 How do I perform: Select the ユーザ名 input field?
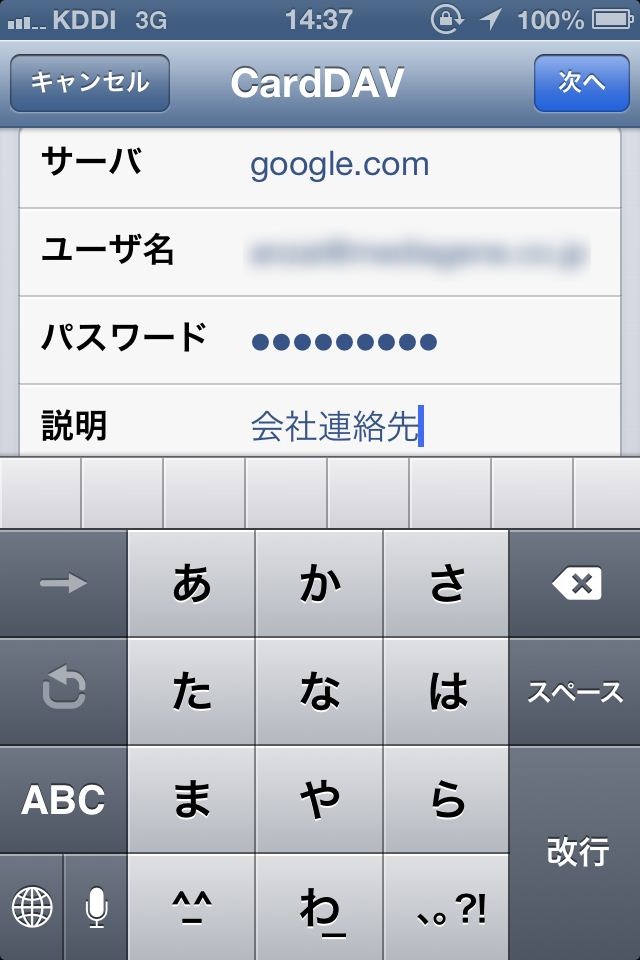click(x=420, y=252)
